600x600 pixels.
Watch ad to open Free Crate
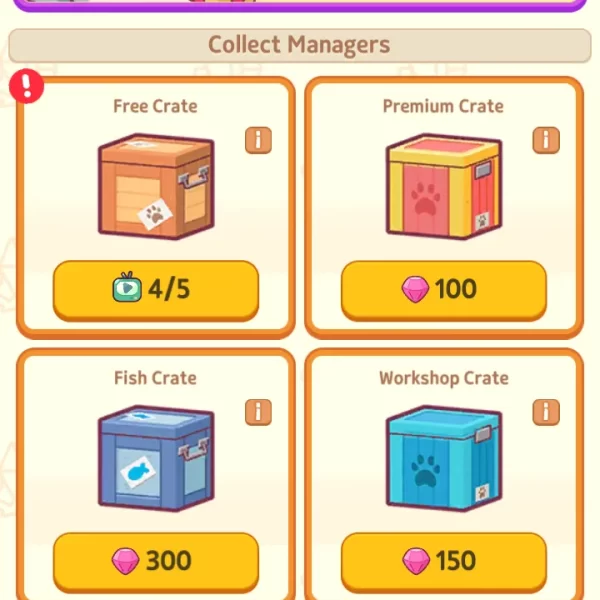click(155, 289)
